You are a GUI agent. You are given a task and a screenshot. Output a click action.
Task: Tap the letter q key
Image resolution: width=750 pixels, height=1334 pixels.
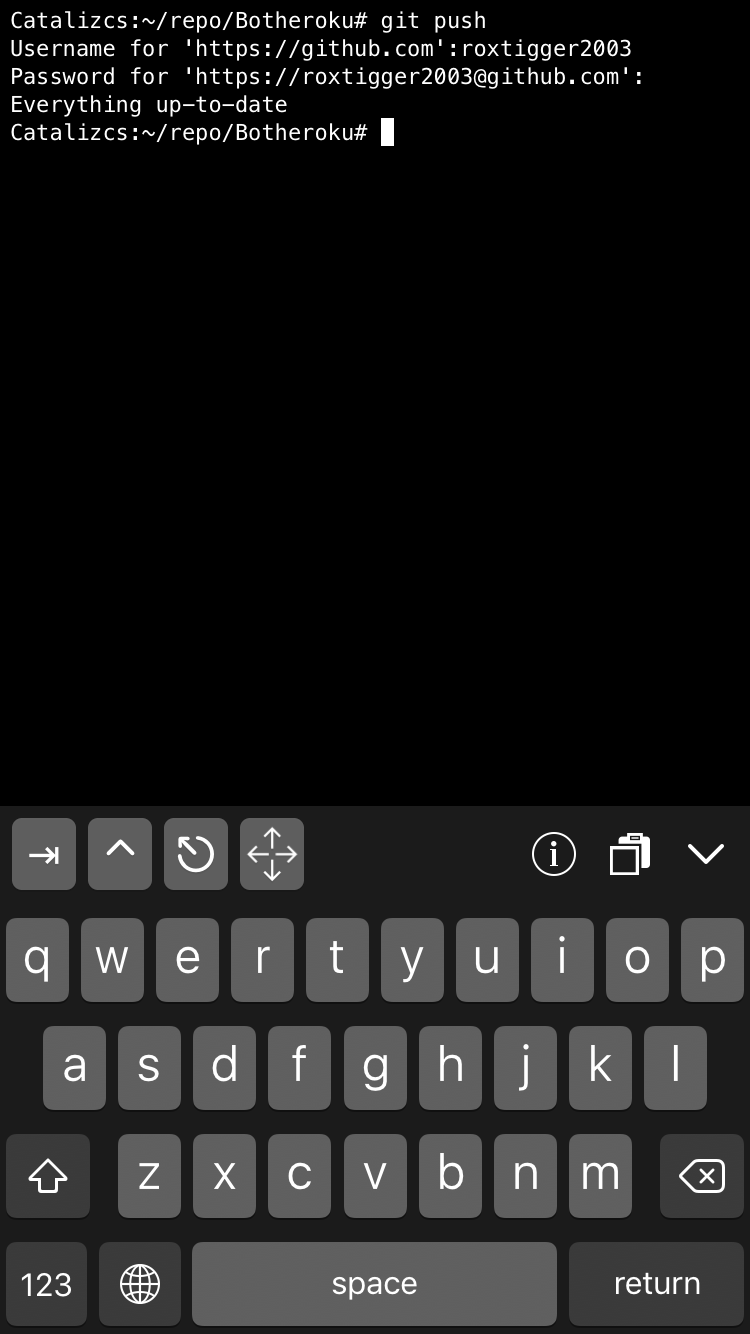click(x=37, y=959)
